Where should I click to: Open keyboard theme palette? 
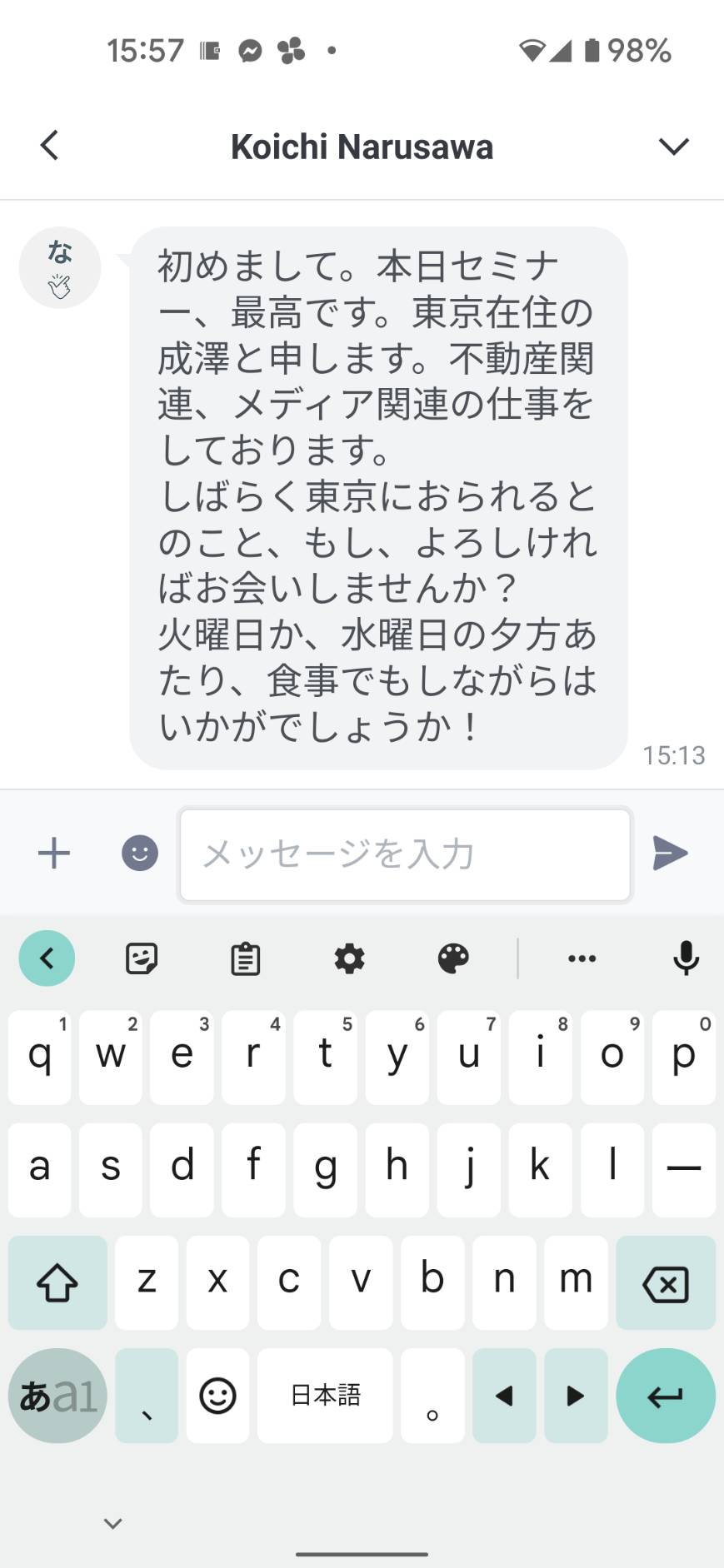tap(454, 958)
